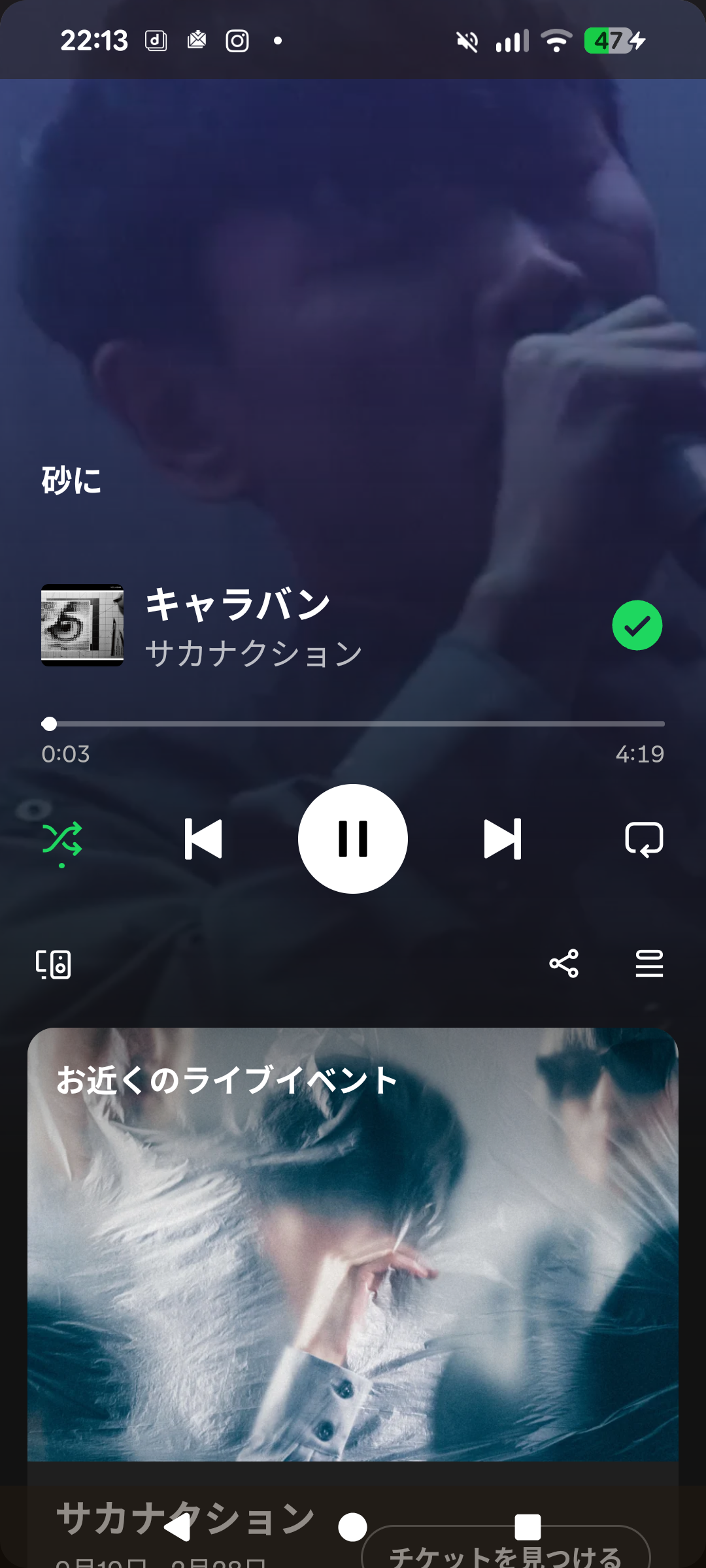Open the connect to device icon
Viewport: 706px width, 1568px height.
pyautogui.click(x=54, y=964)
